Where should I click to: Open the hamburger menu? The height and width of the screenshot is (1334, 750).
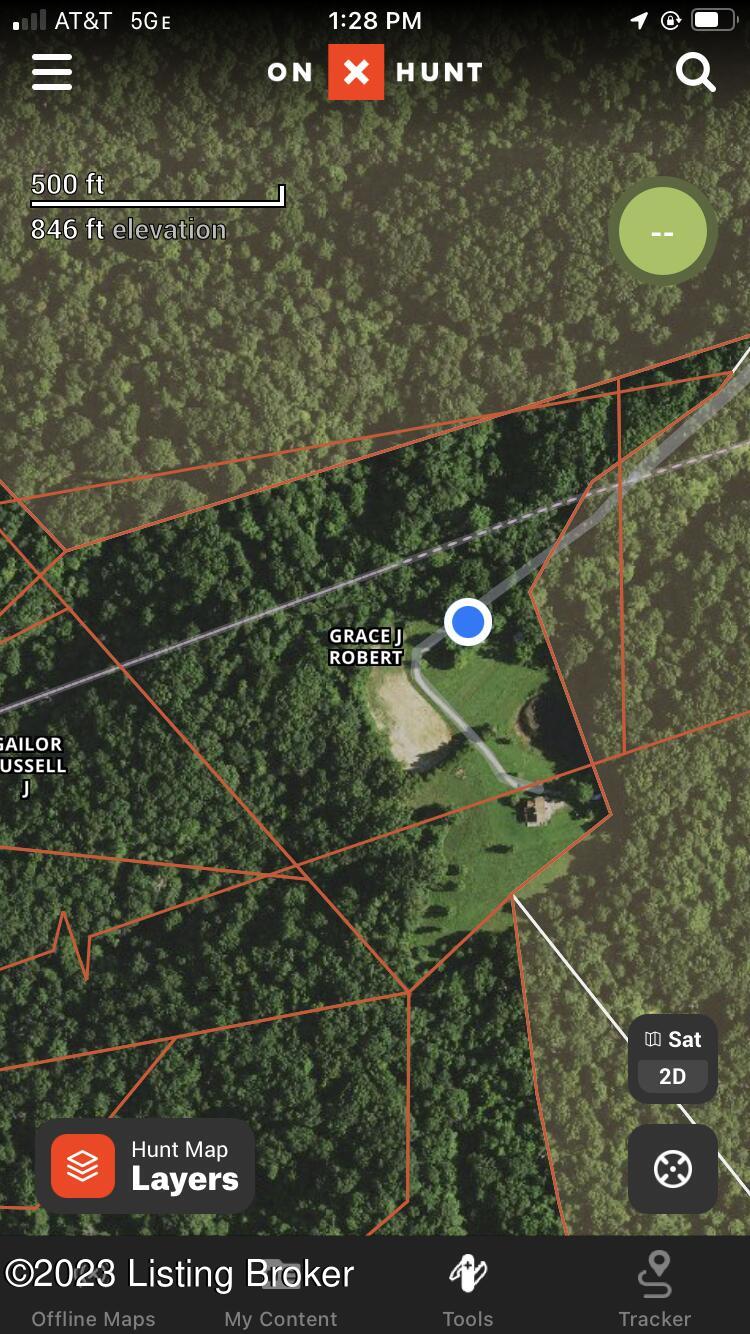pos(52,72)
